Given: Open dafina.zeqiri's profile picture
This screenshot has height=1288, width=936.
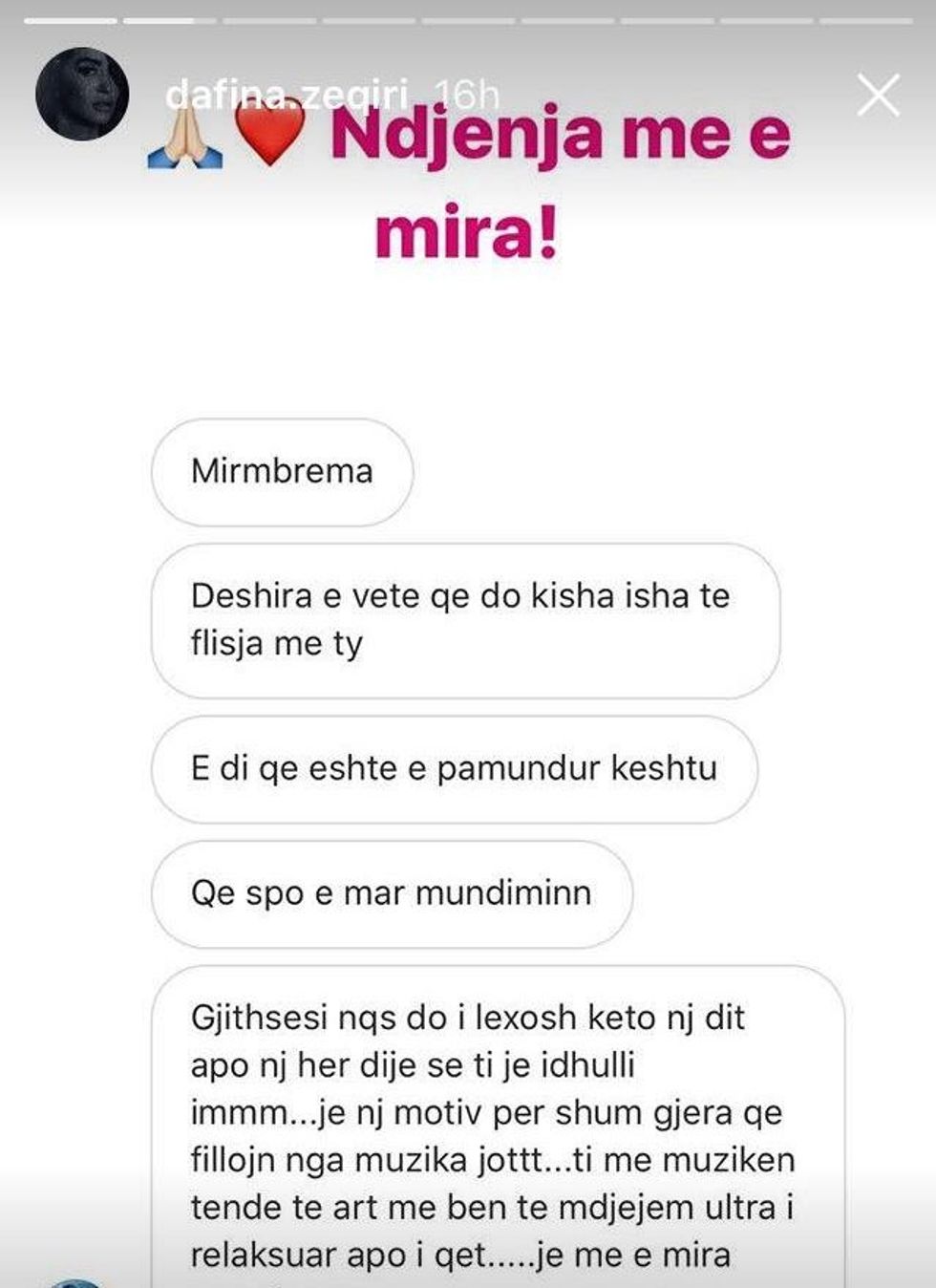Looking at the screenshot, I should pos(82,94).
